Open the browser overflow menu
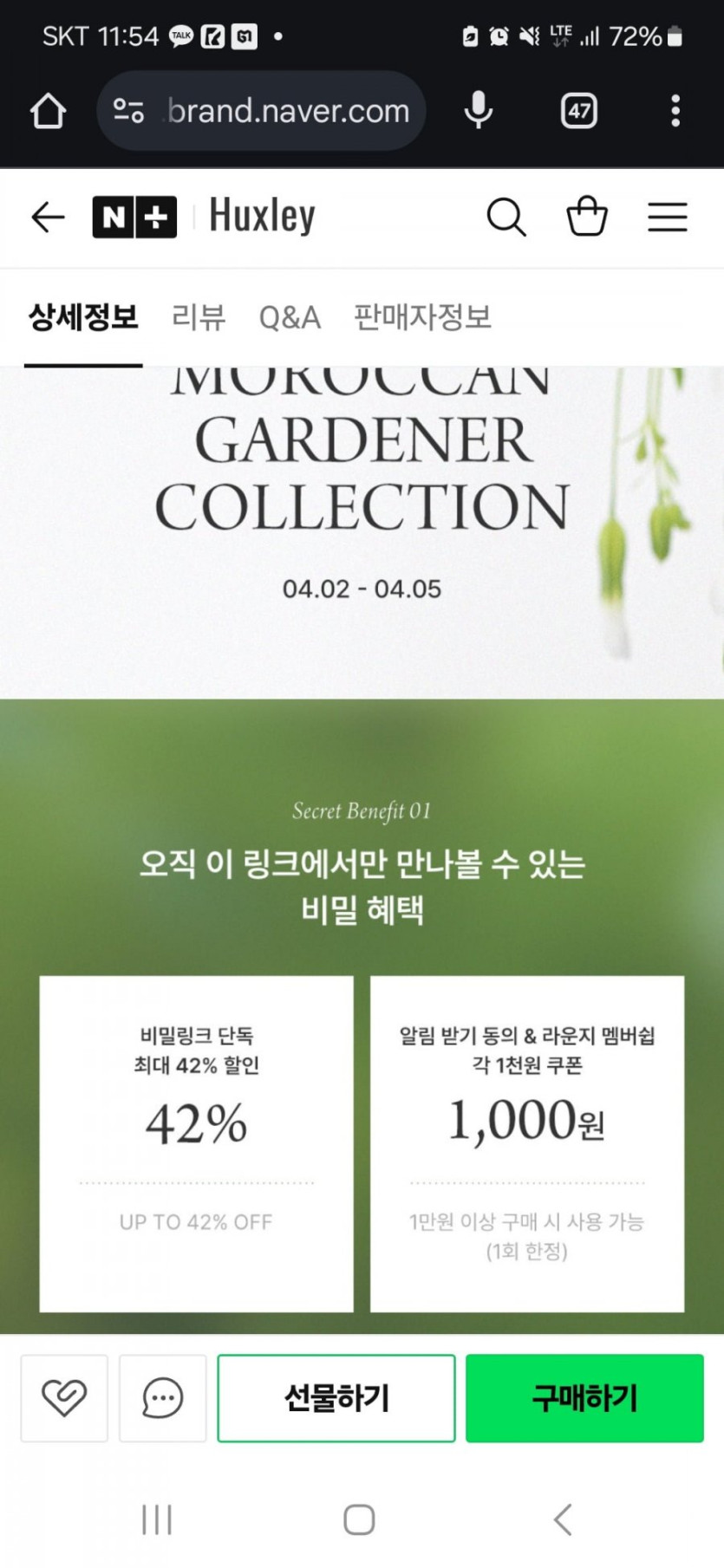The height and width of the screenshot is (1568, 724). point(675,111)
